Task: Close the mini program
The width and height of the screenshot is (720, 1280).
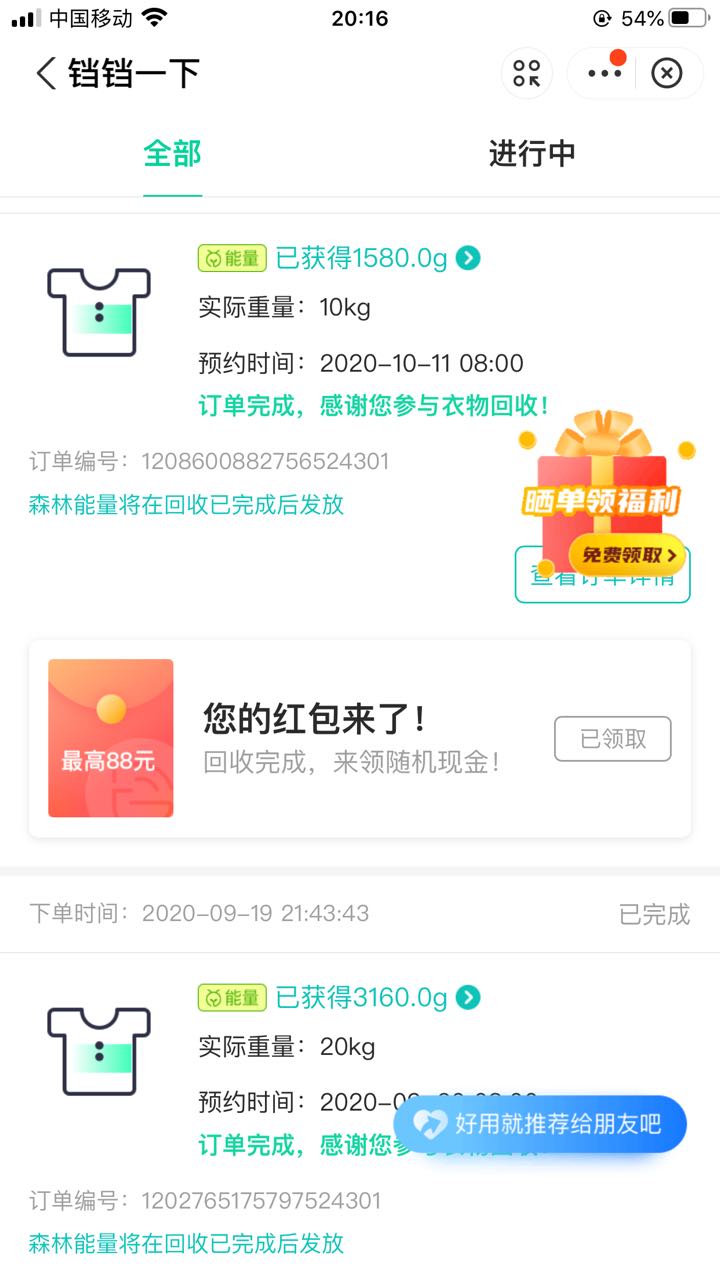Action: tap(667, 73)
